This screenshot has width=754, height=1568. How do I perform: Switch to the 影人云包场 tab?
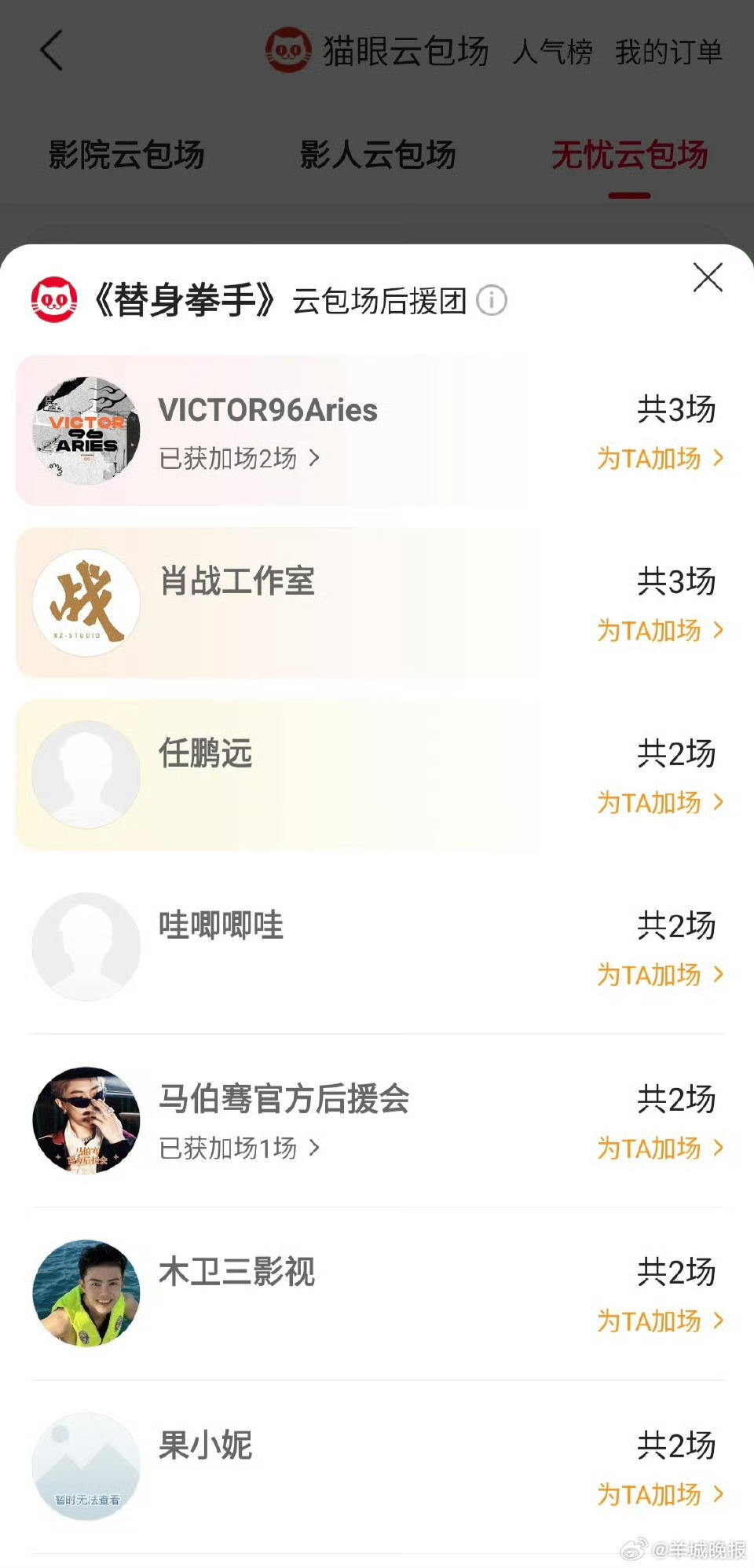coord(377,156)
